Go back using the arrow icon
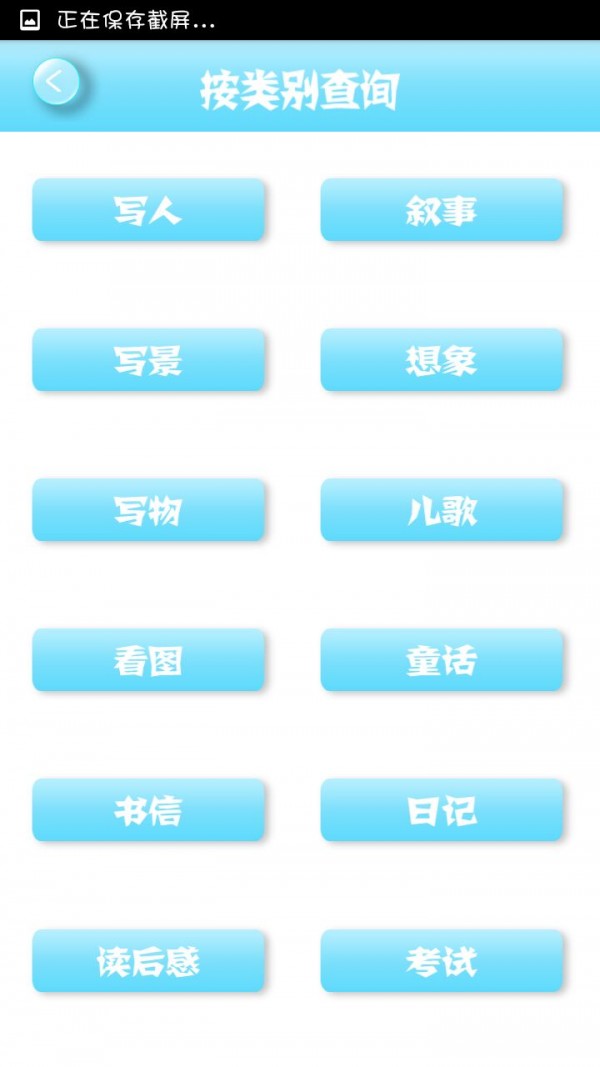 55,82
